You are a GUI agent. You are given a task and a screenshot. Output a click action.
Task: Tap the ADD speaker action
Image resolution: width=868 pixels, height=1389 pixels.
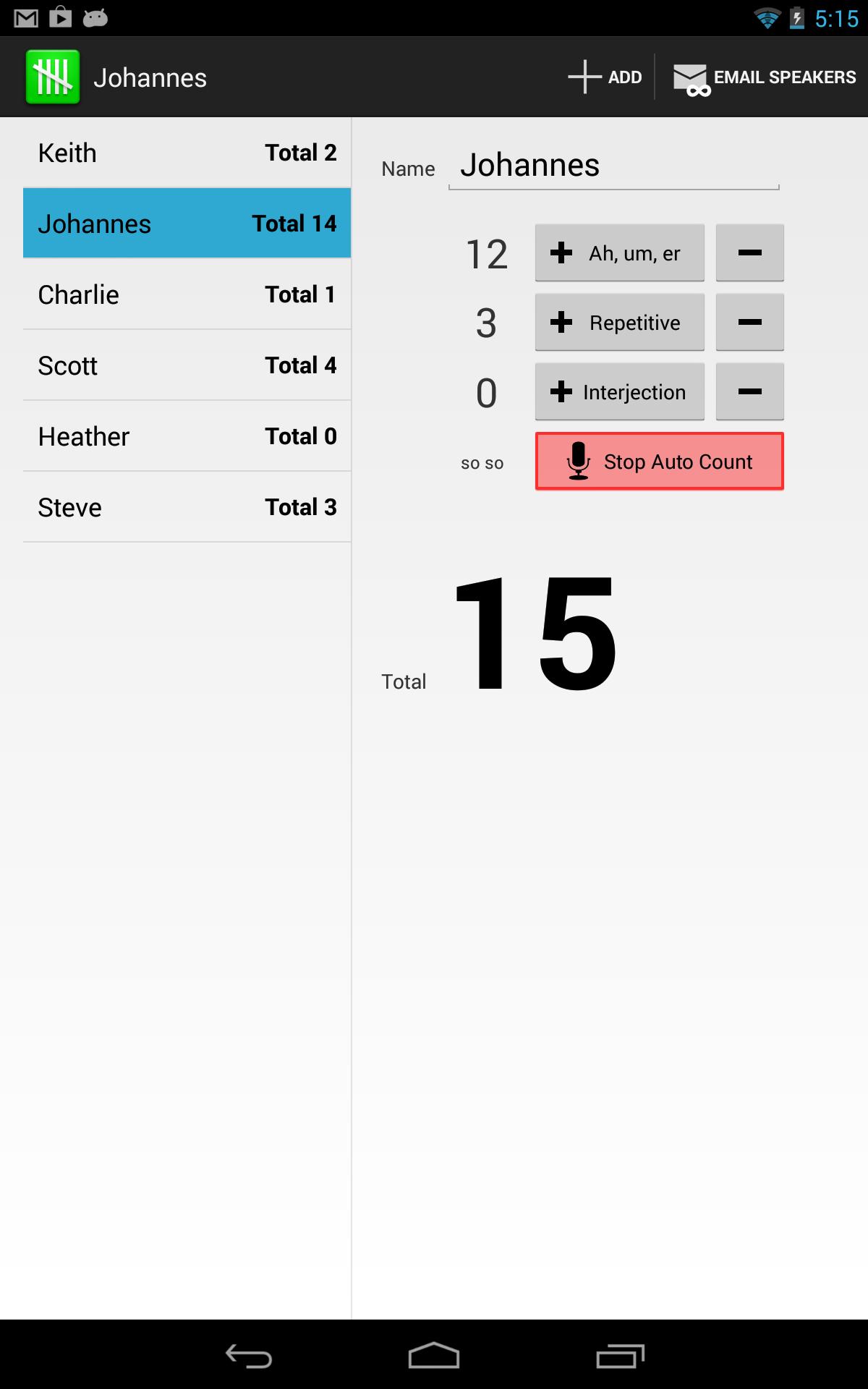[605, 77]
